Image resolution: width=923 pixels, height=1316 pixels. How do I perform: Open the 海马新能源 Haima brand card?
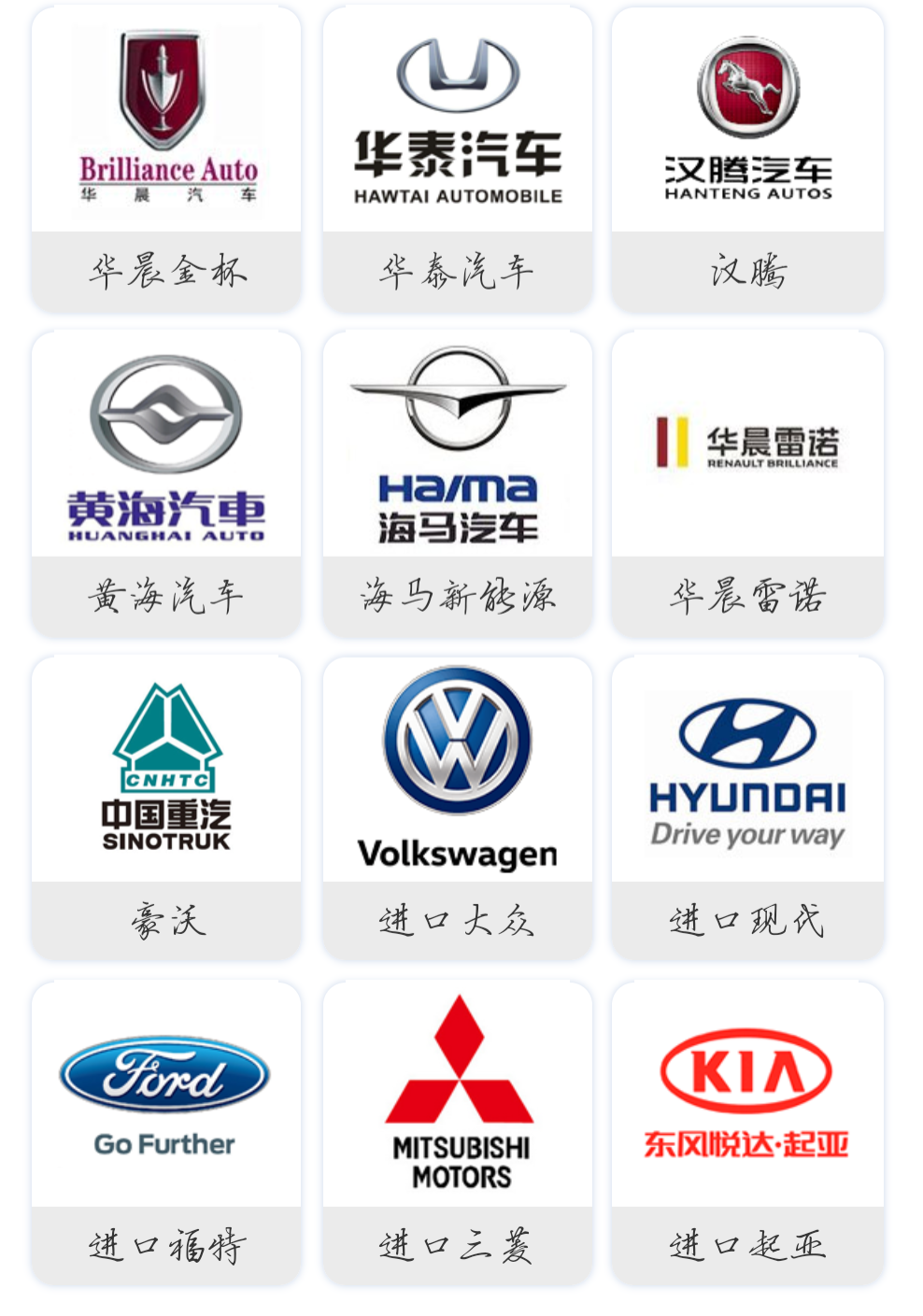pyautogui.click(x=458, y=484)
